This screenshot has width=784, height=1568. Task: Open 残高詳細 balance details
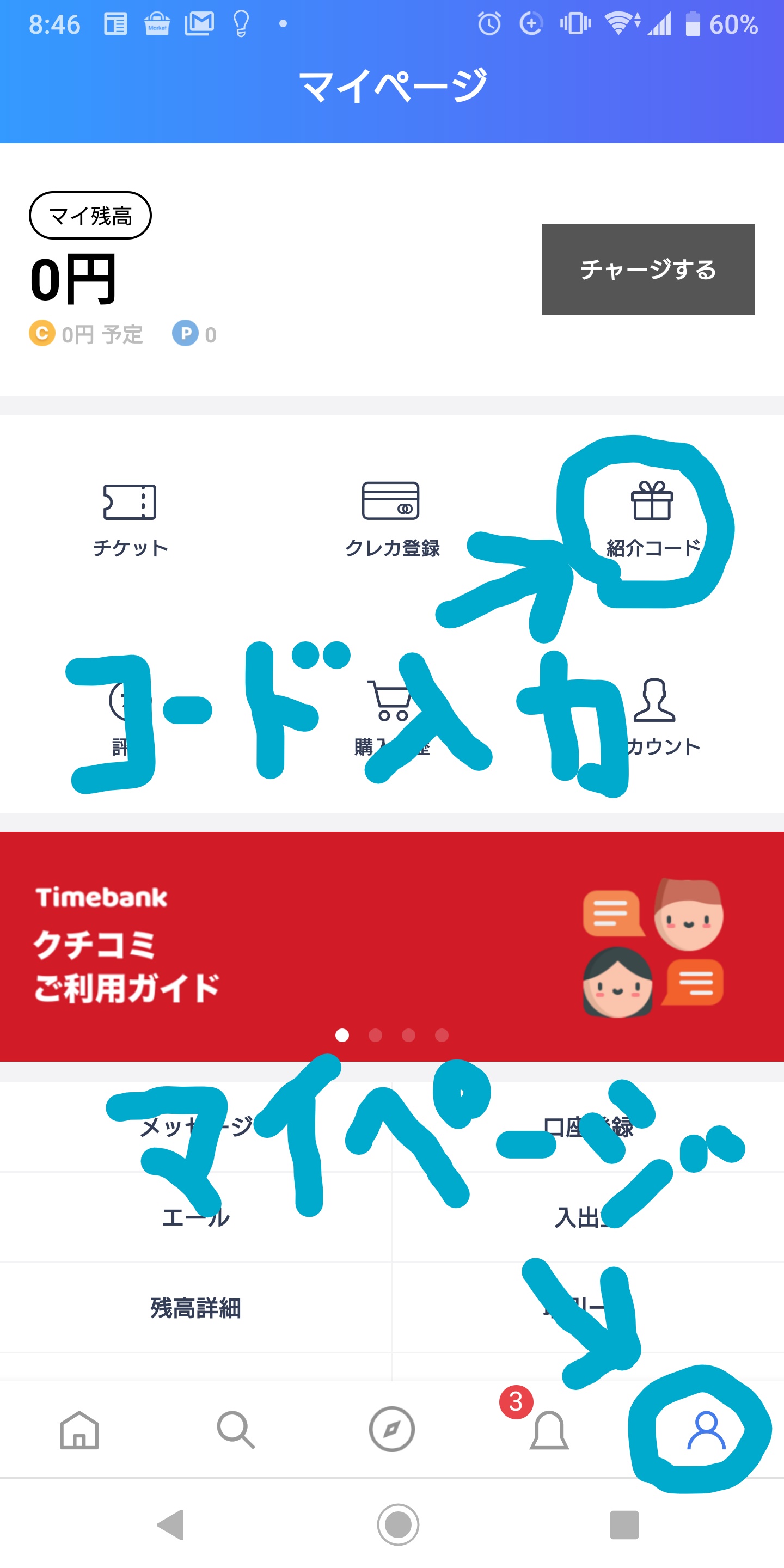point(195,1308)
